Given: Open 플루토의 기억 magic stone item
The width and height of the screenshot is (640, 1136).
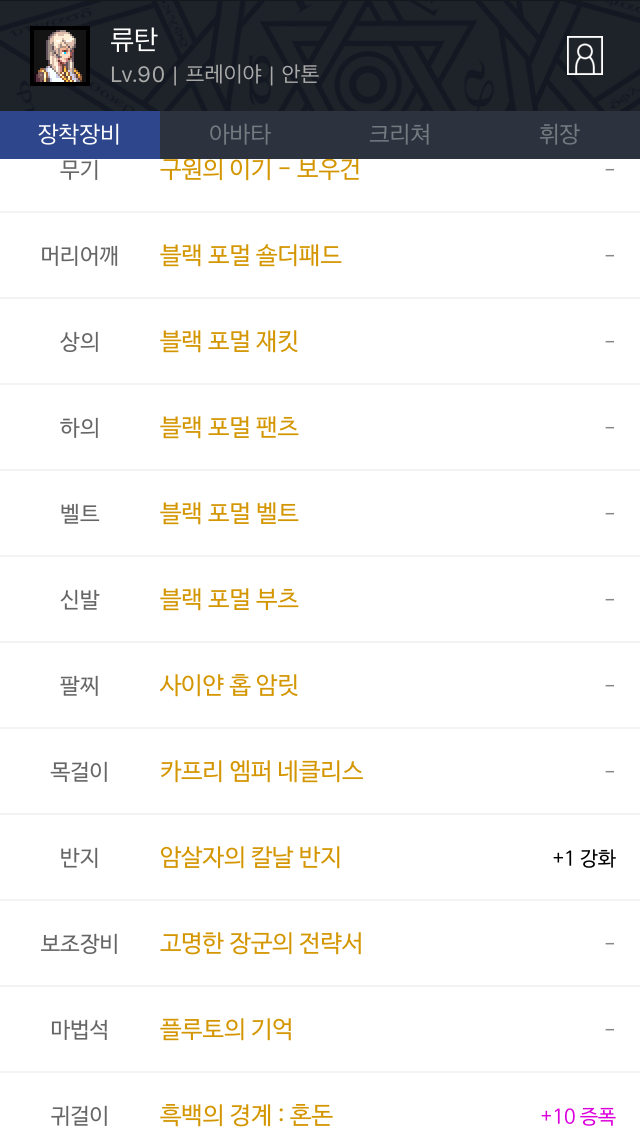Looking at the screenshot, I should (226, 1029).
